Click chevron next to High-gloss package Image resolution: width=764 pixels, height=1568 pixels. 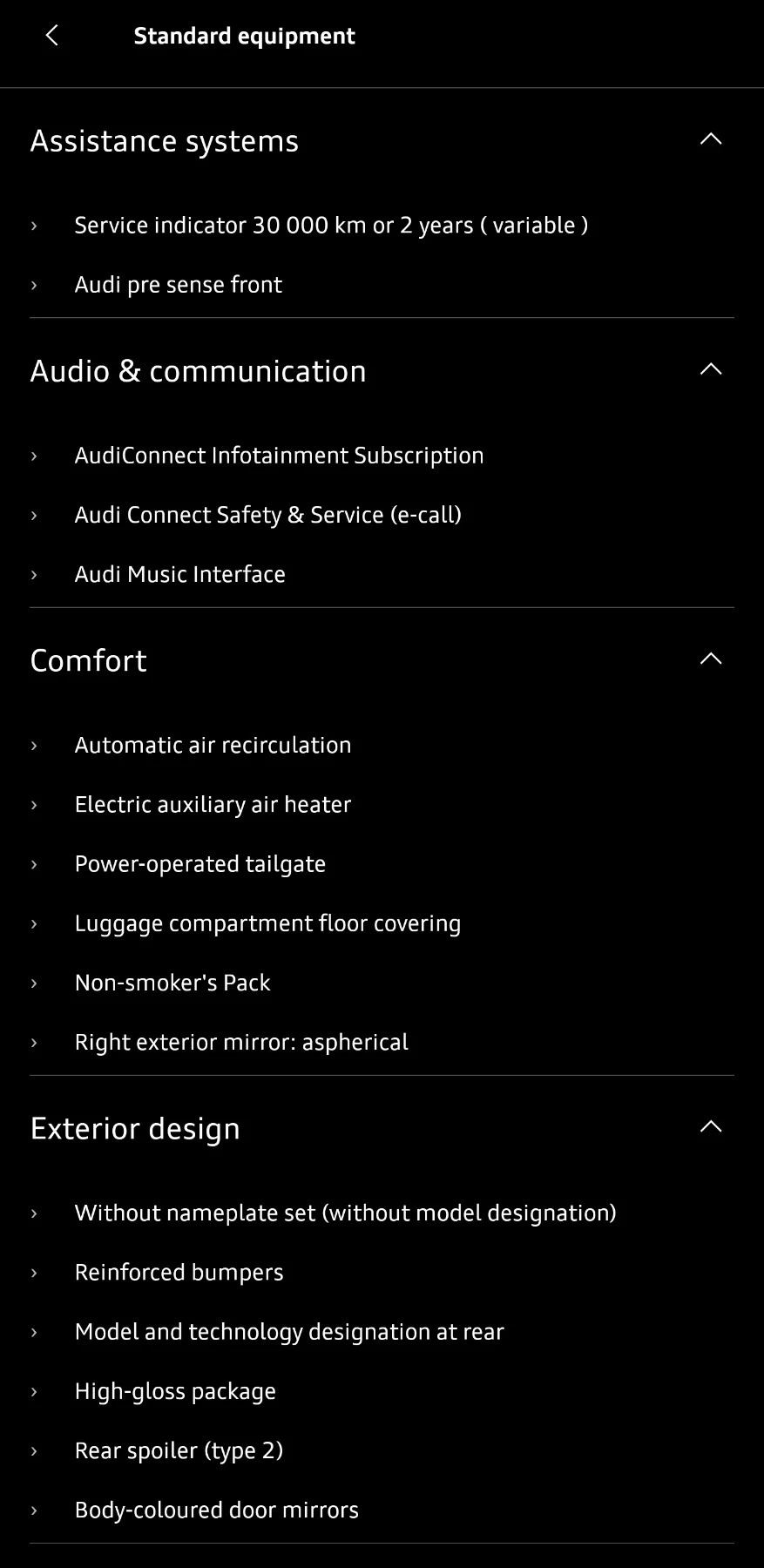35,1391
